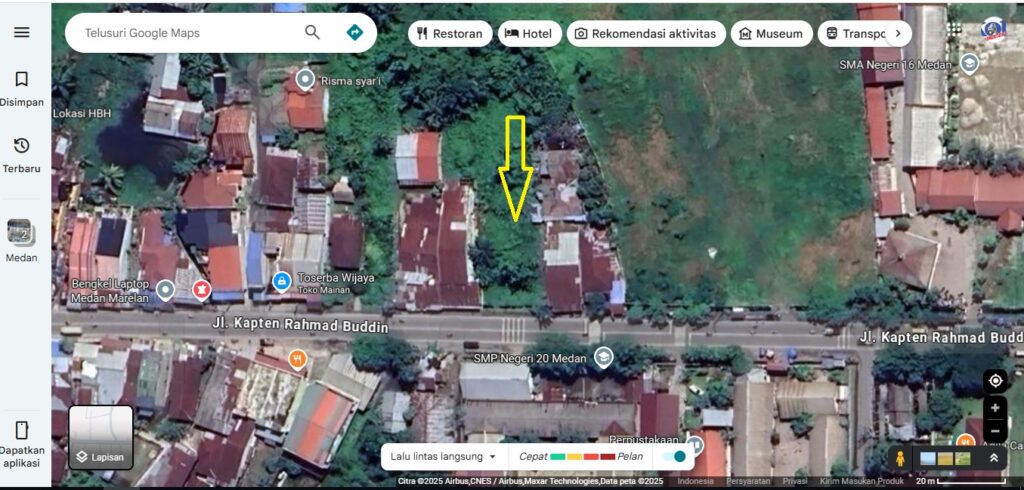Screen dimensions: 1024x490
Task: Open the Medan recent item
Action: [x=21, y=241]
